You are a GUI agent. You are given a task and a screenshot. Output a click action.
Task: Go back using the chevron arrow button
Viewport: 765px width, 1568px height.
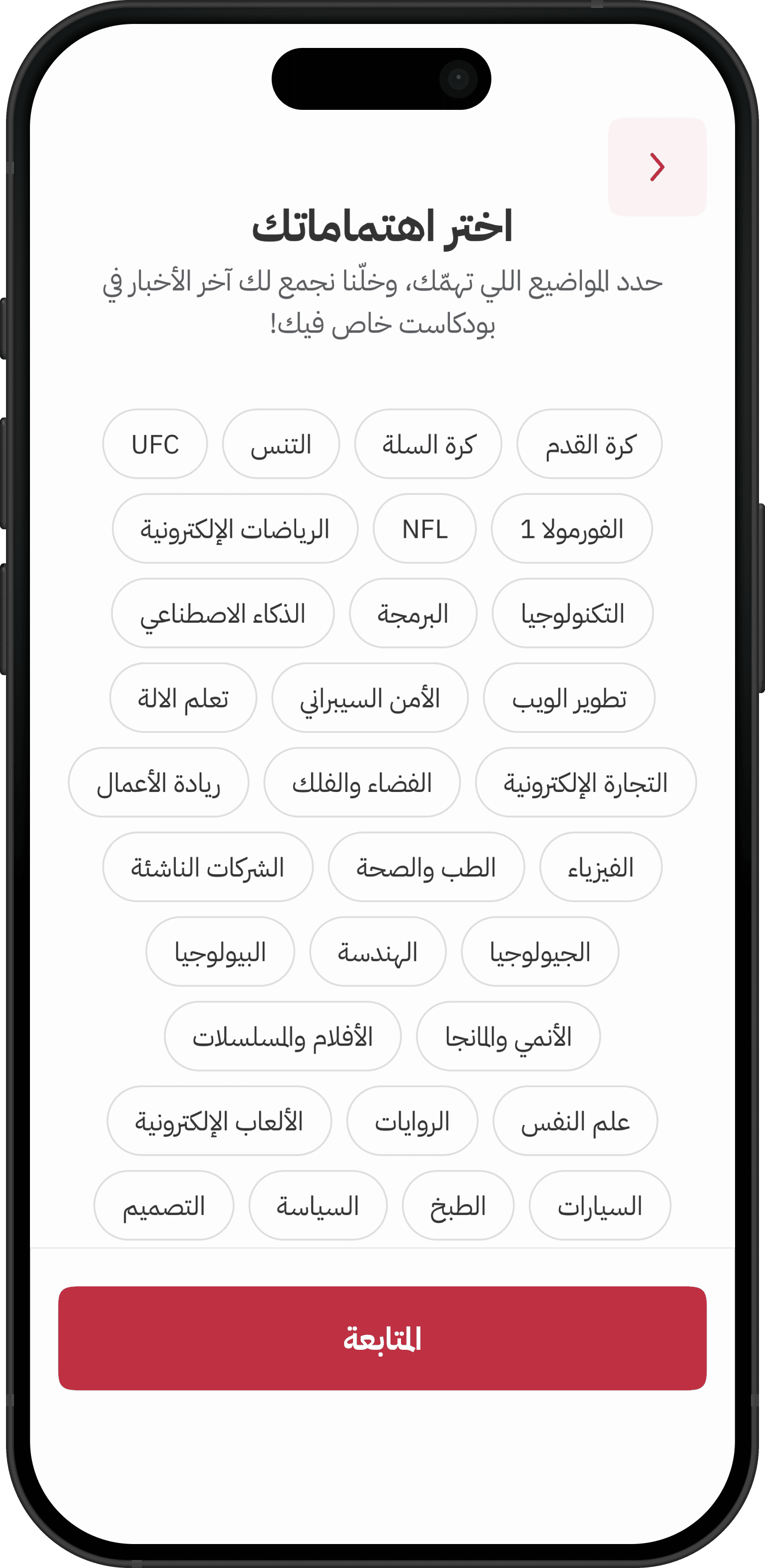(657, 167)
